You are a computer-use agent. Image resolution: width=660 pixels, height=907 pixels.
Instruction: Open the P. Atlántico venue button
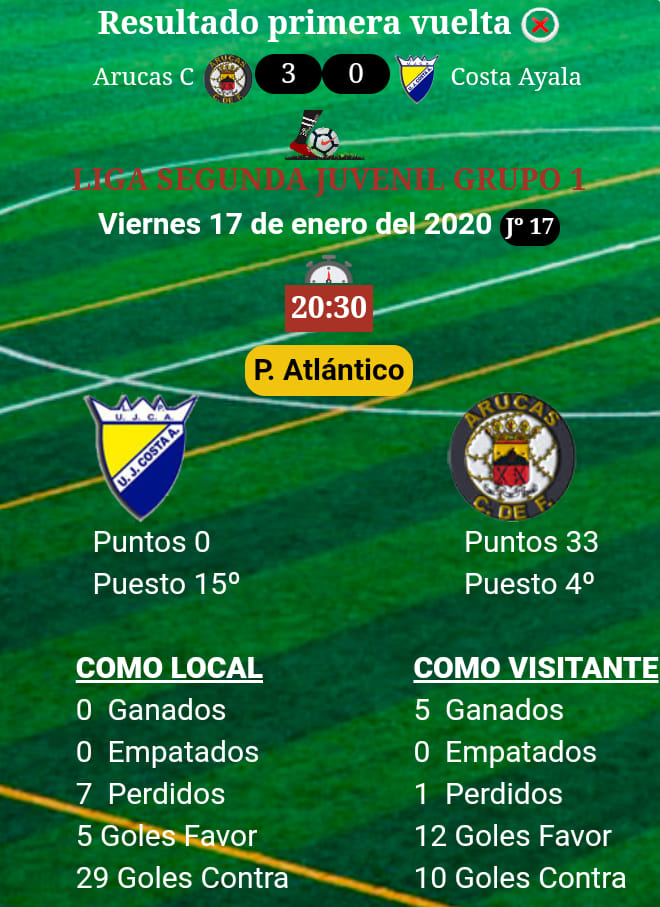(x=329, y=370)
